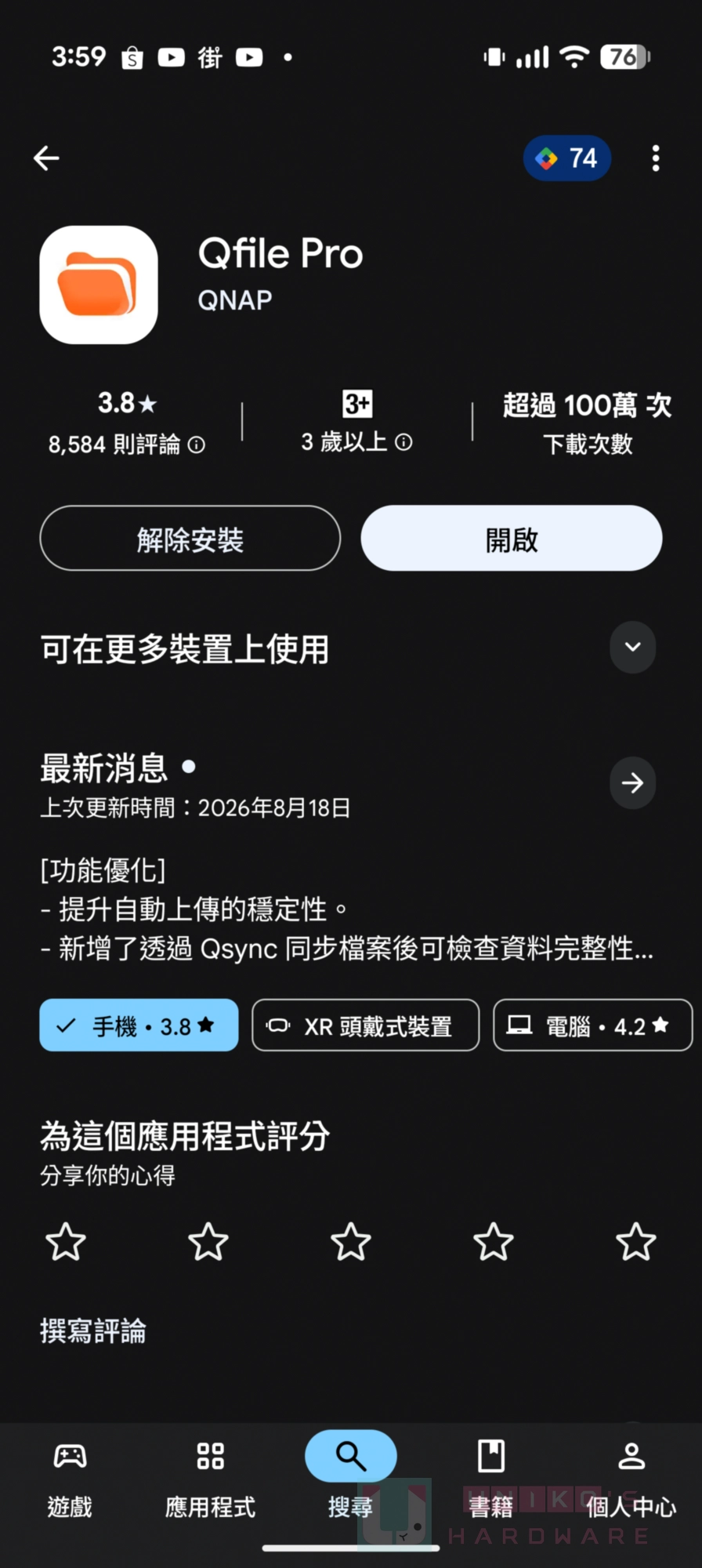The image size is (702, 1568).
Task: Rate the app five stars
Action: click(x=636, y=1242)
